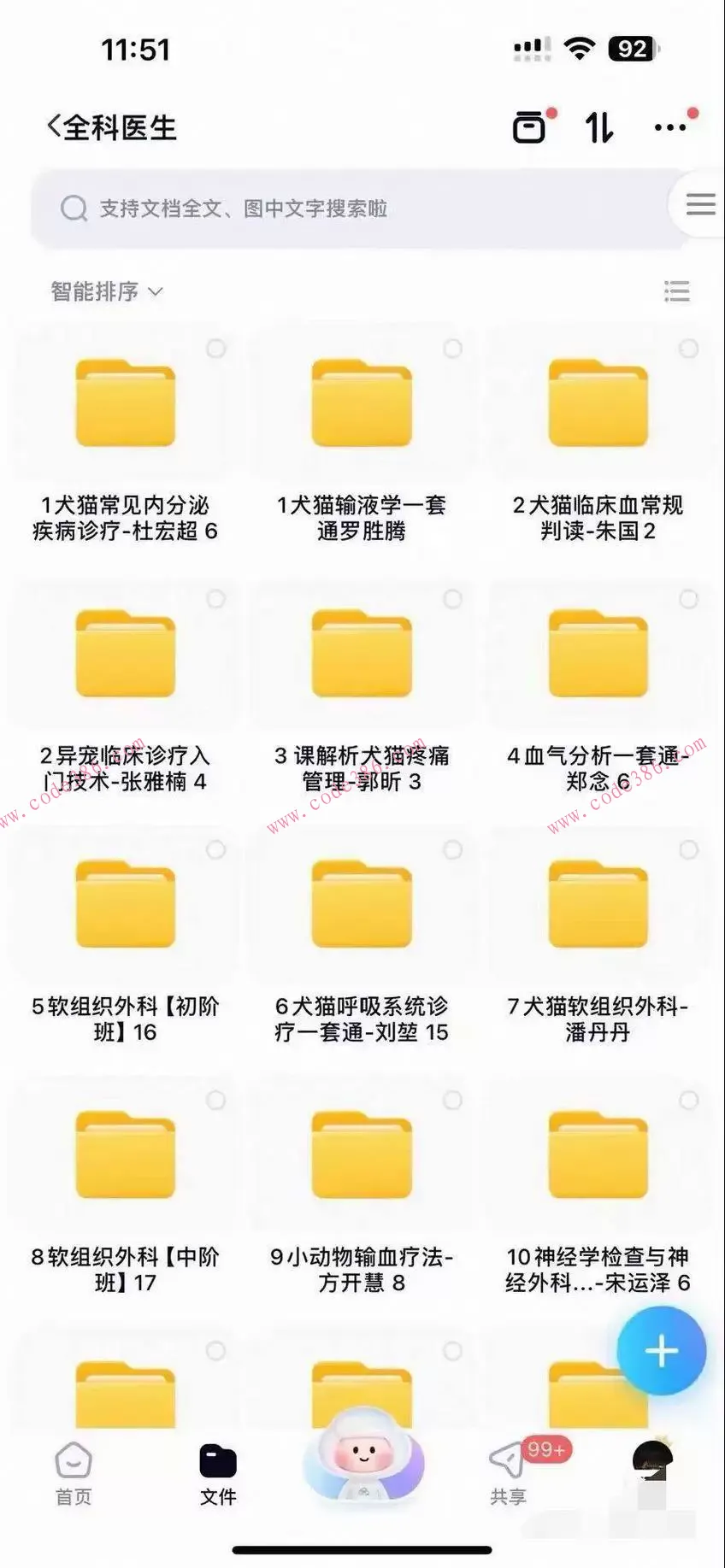The height and width of the screenshot is (1568, 725).
Task: Switch to list view layout
Action: (677, 291)
